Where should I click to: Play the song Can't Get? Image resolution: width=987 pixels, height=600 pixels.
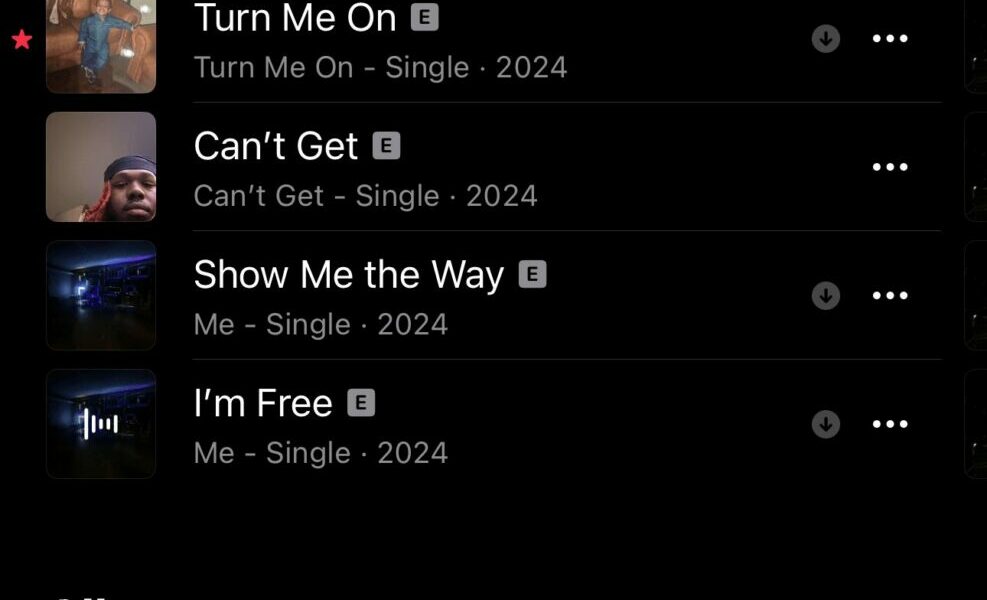coord(276,147)
